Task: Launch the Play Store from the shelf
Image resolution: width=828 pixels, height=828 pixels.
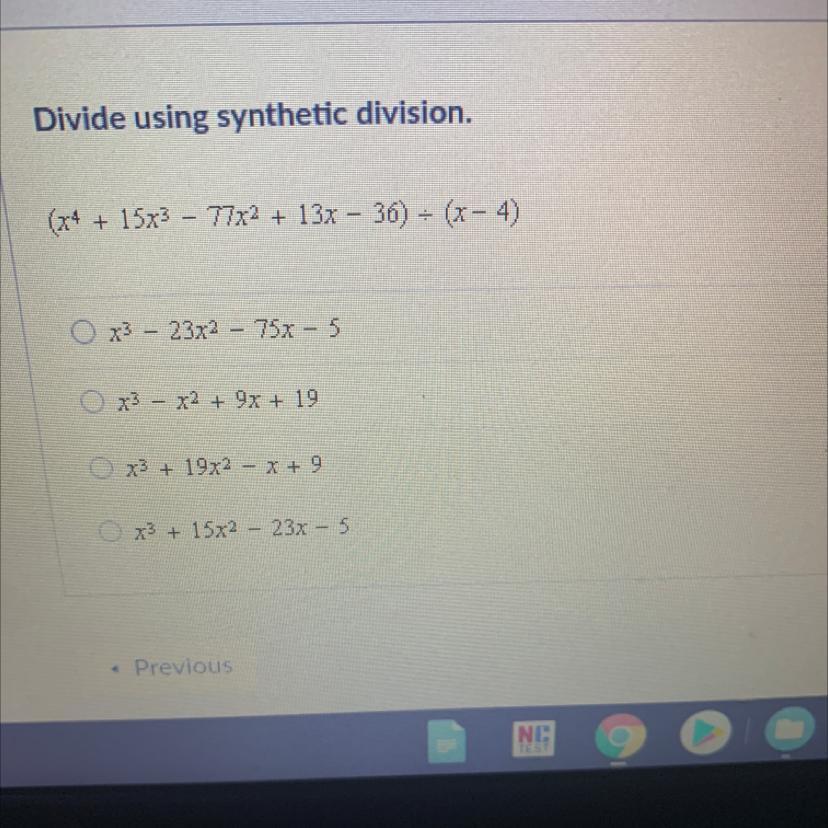Action: coord(705,731)
